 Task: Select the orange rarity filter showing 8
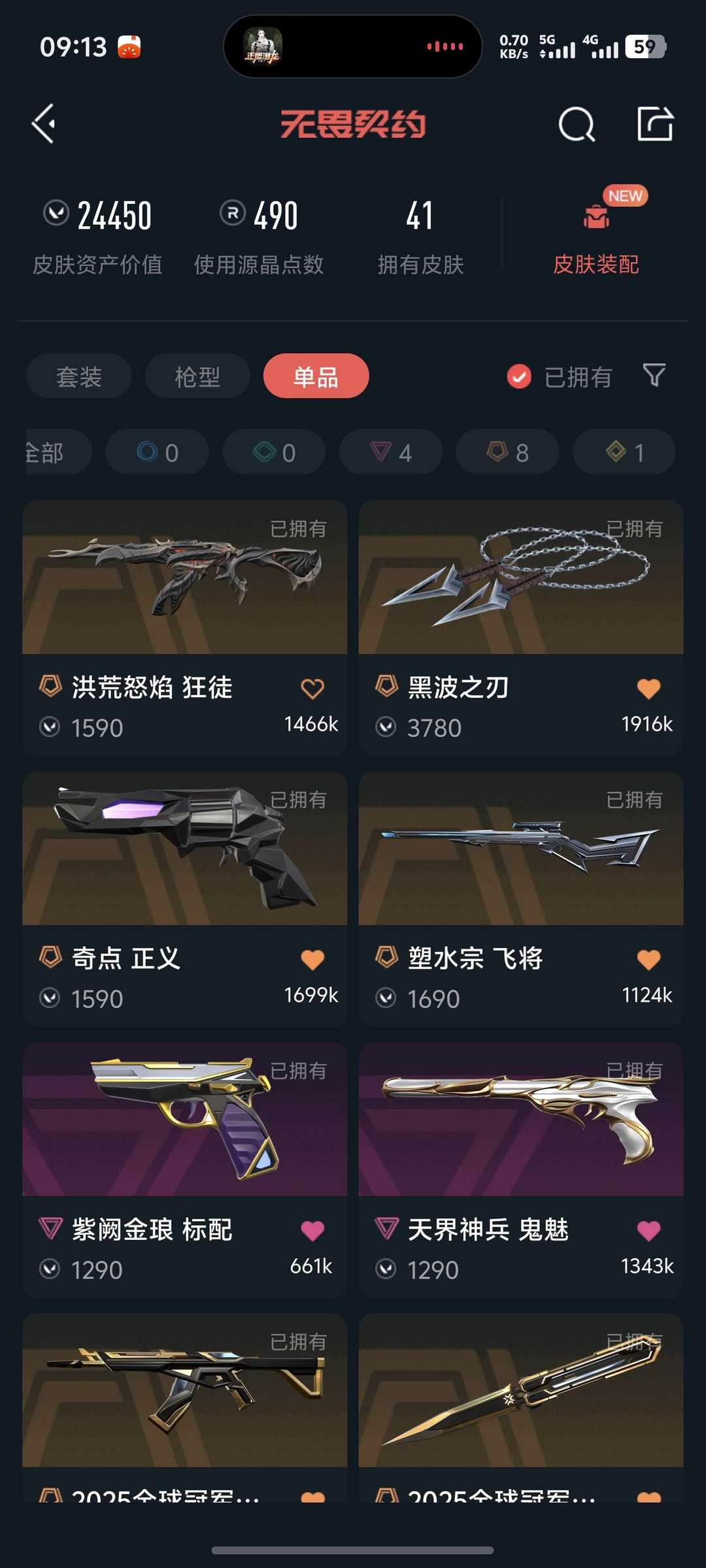pyautogui.click(x=507, y=451)
